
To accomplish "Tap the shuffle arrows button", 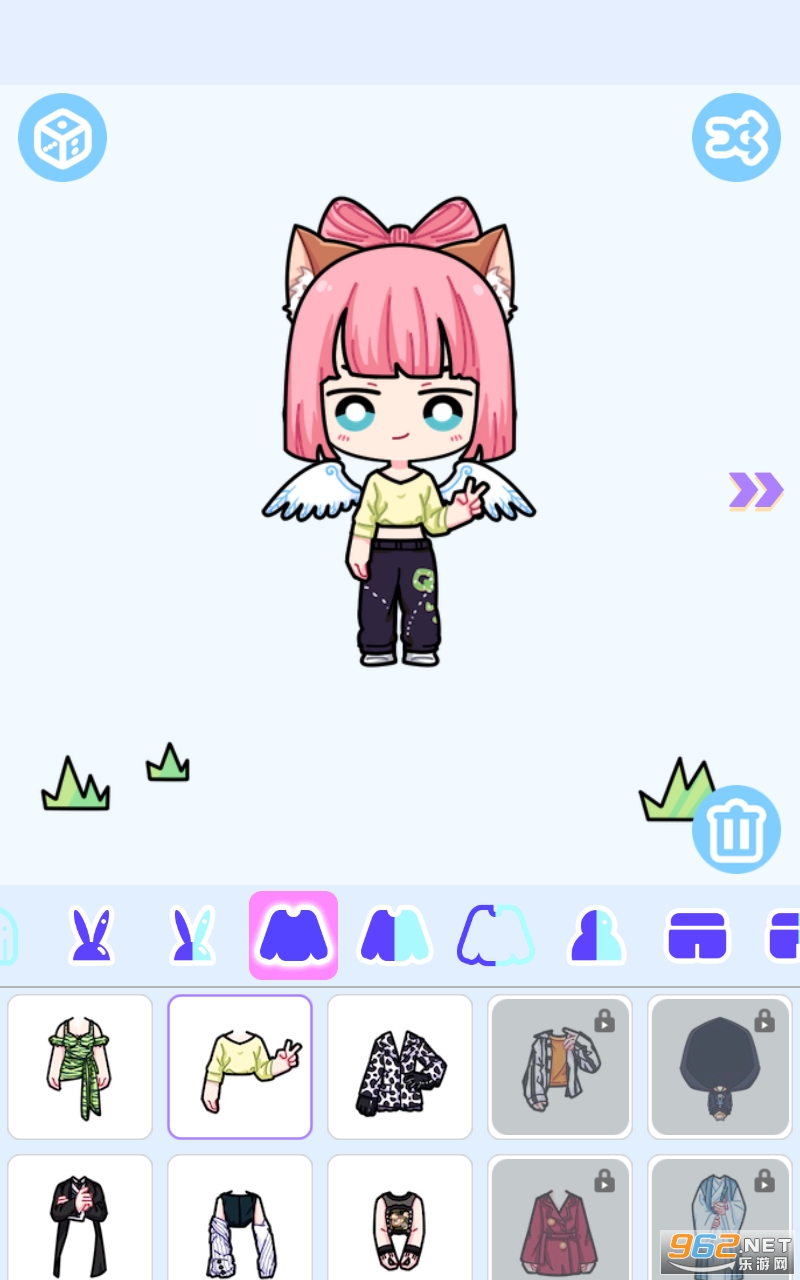I will click(736, 138).
